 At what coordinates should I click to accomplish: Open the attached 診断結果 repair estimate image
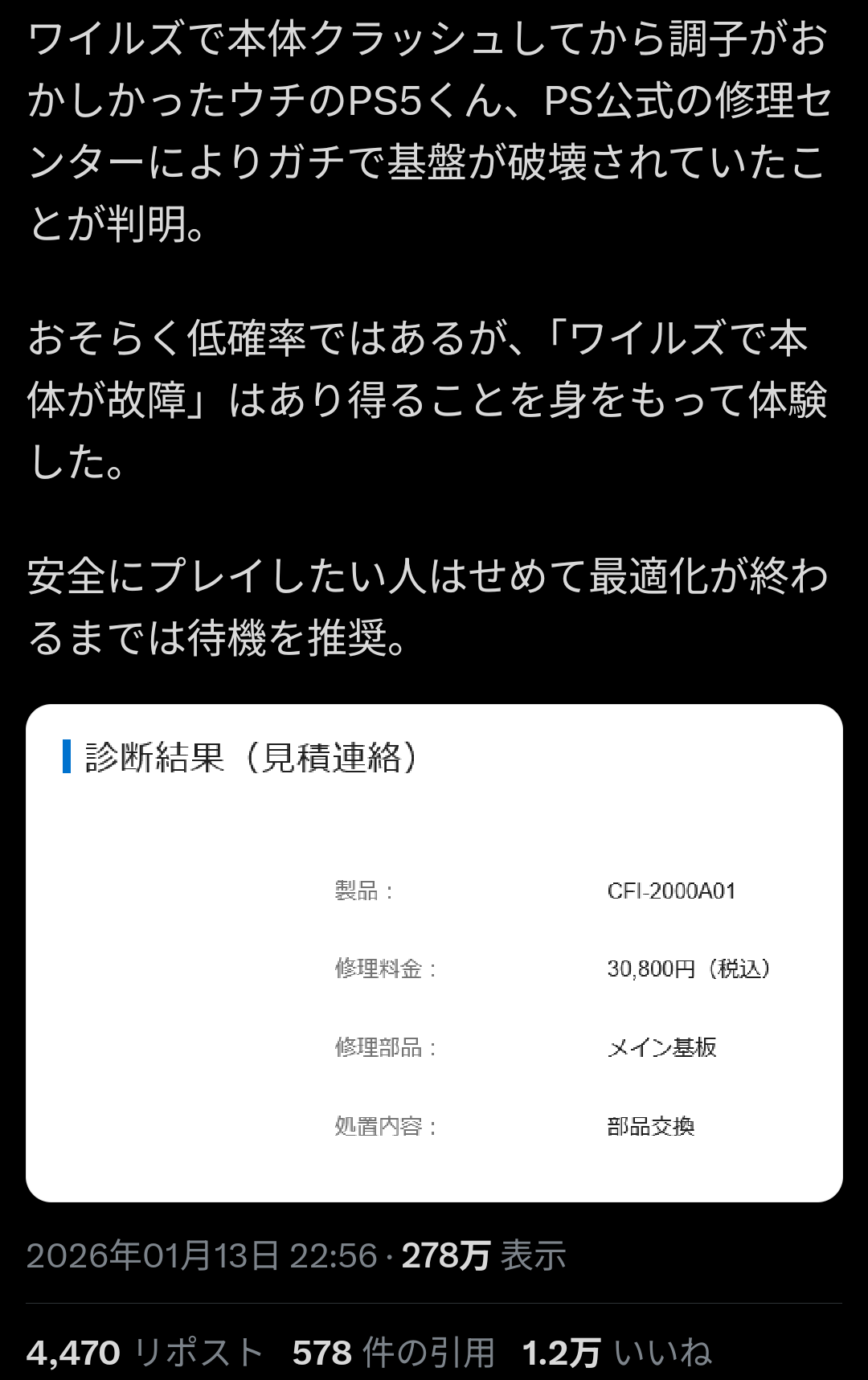tap(434, 952)
